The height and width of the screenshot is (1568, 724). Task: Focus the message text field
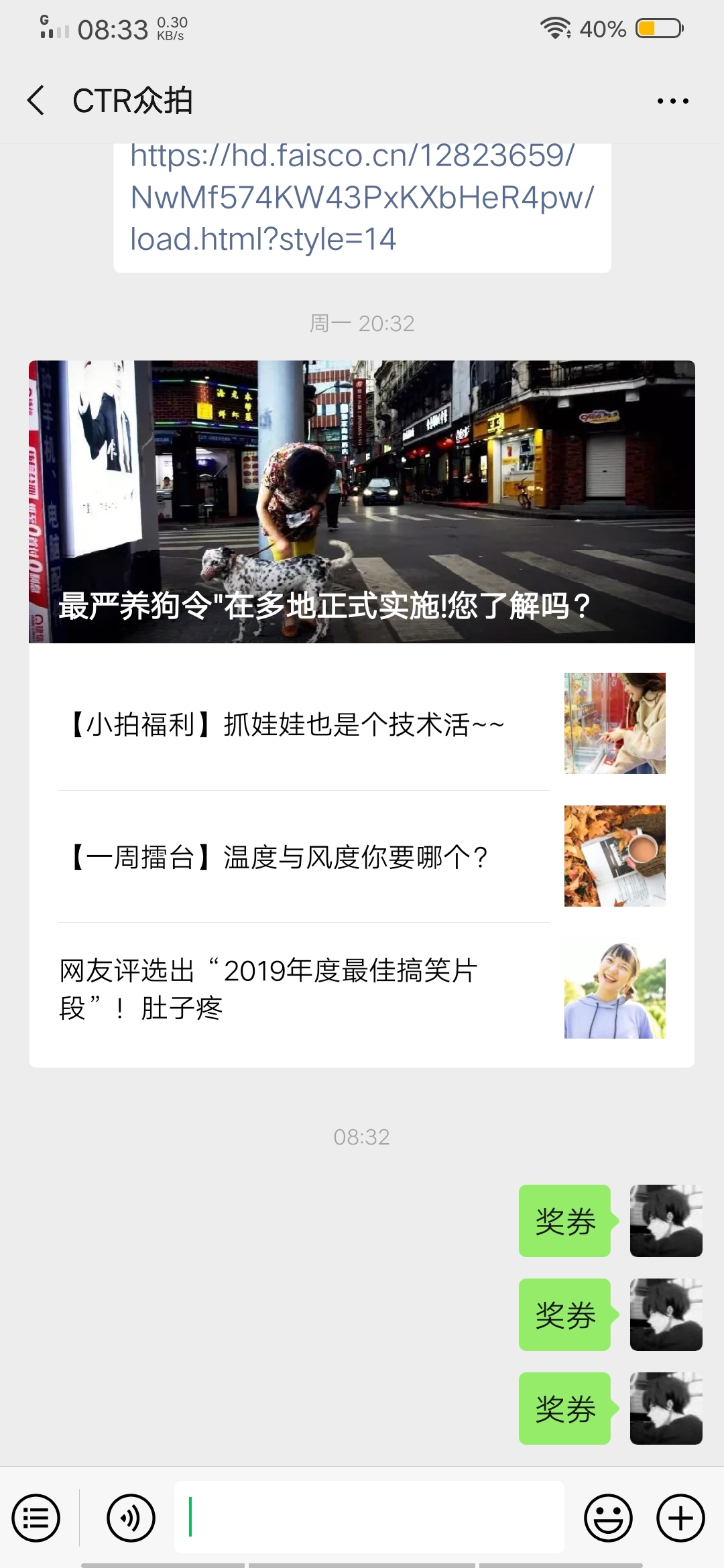pos(369,1517)
